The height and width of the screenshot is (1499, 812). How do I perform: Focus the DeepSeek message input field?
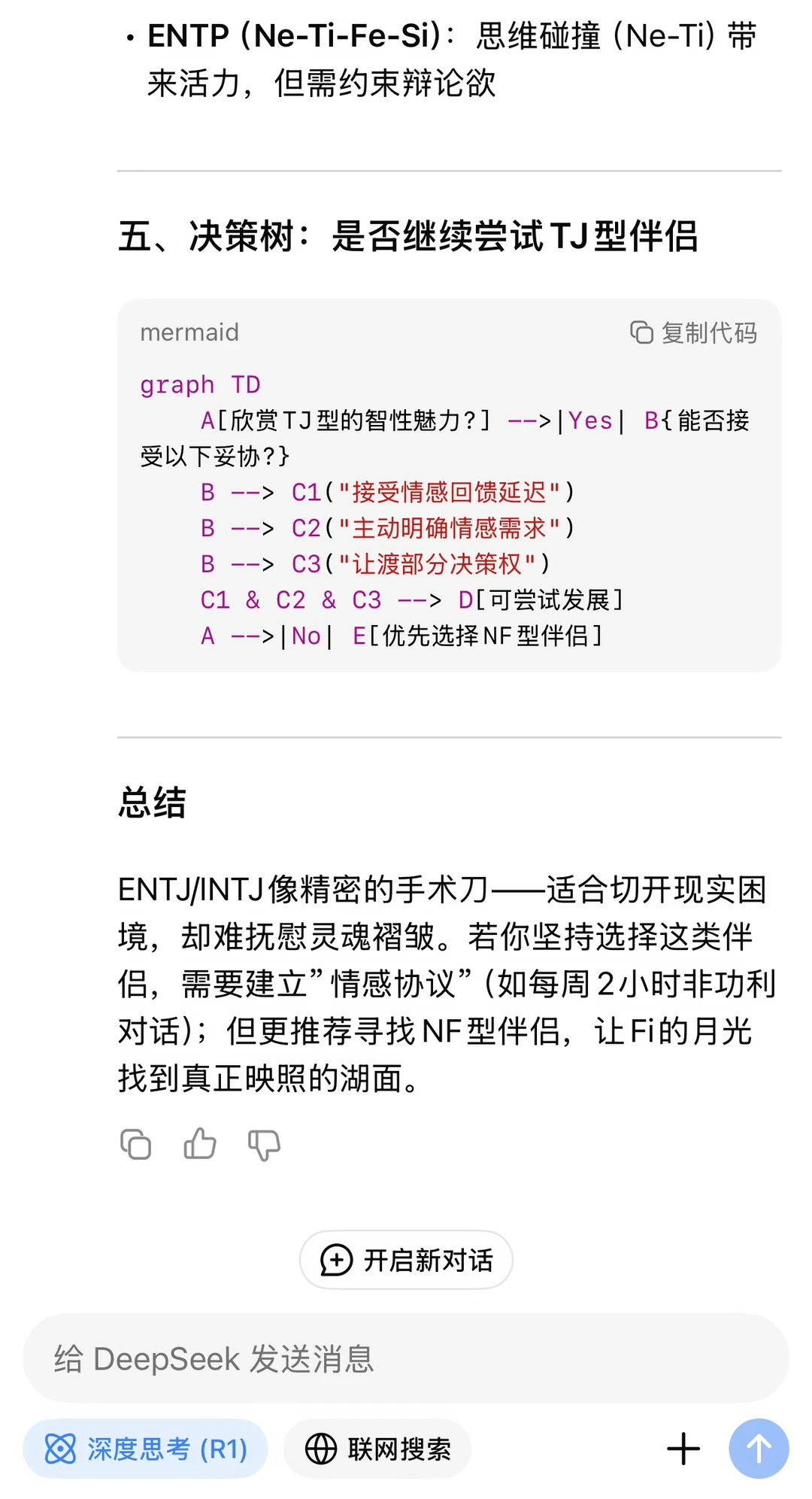406,1358
